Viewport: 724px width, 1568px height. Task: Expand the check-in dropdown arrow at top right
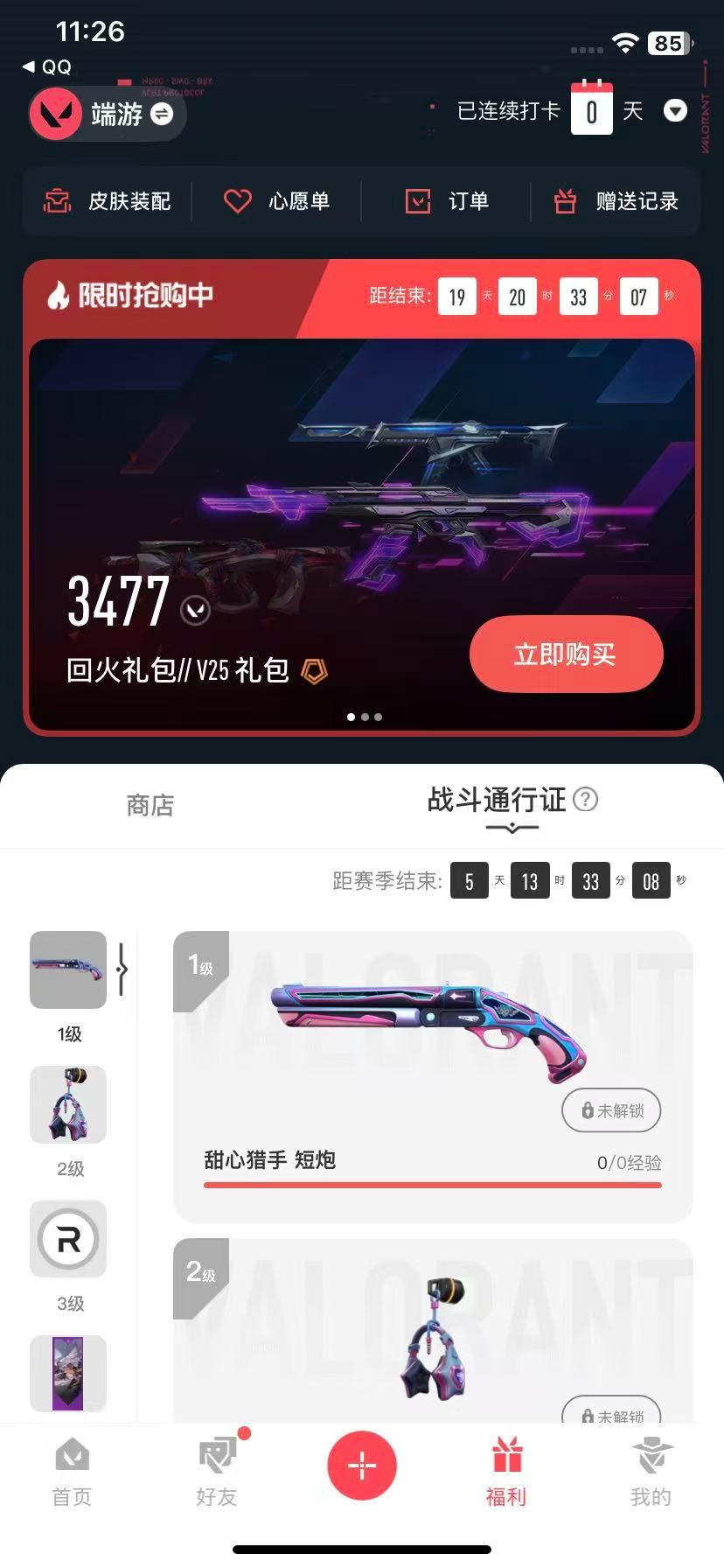[675, 111]
